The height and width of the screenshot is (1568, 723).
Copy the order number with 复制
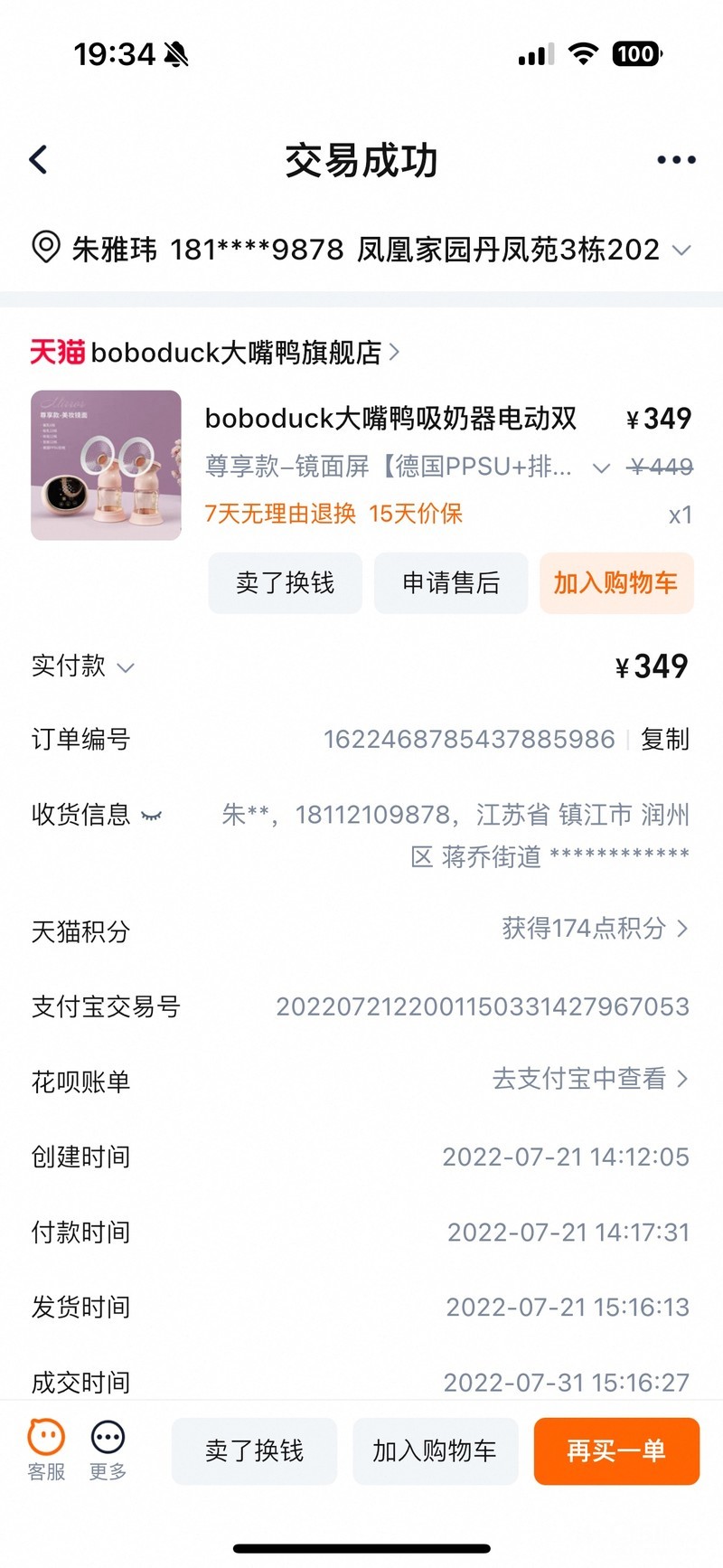[x=664, y=740]
